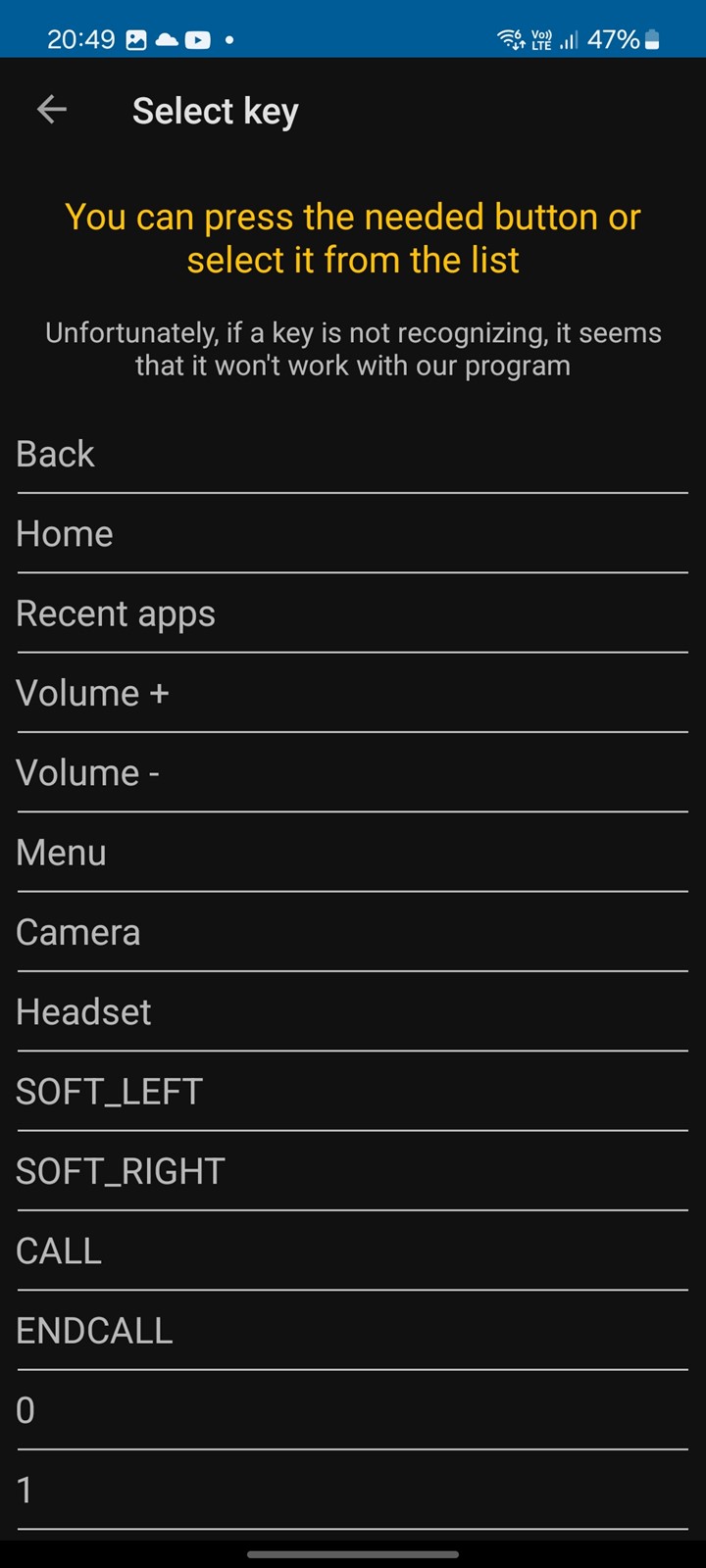Select the Back key from the list
Screen dimensions: 706x1568
[353, 454]
